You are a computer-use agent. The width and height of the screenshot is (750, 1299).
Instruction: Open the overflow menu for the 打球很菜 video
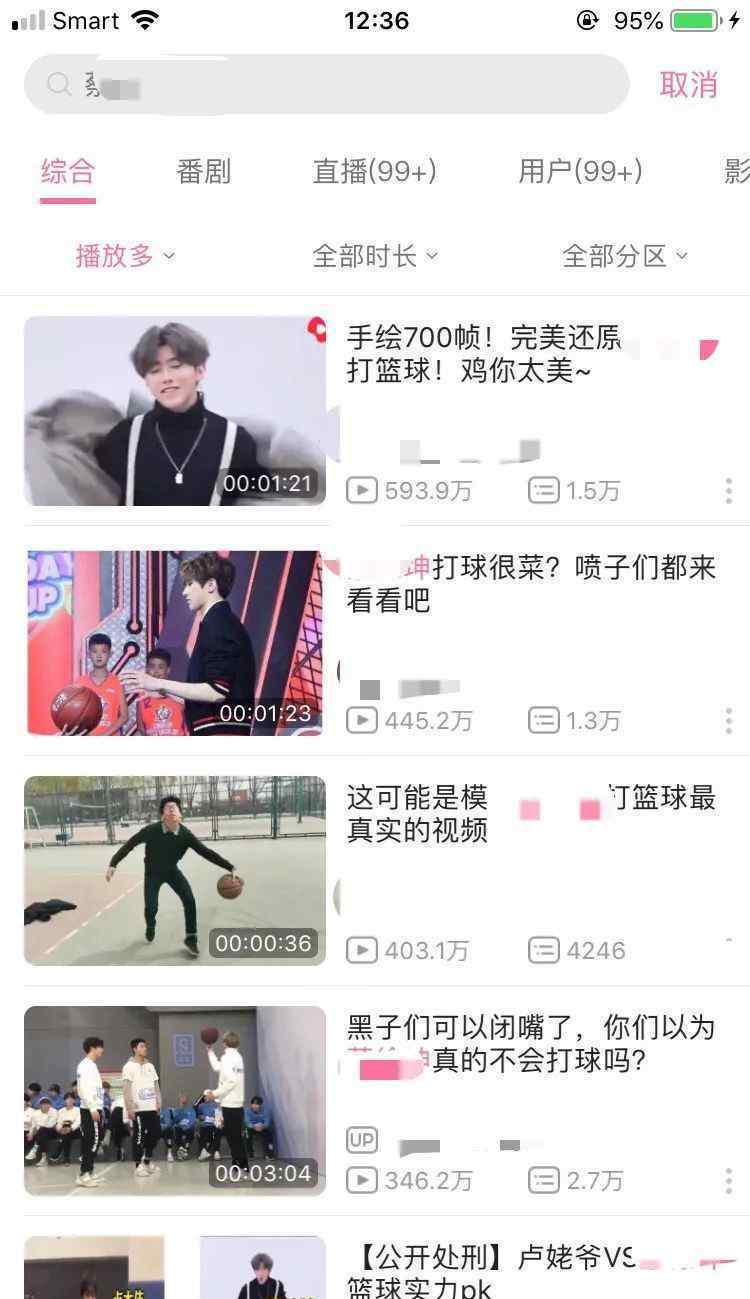click(728, 720)
